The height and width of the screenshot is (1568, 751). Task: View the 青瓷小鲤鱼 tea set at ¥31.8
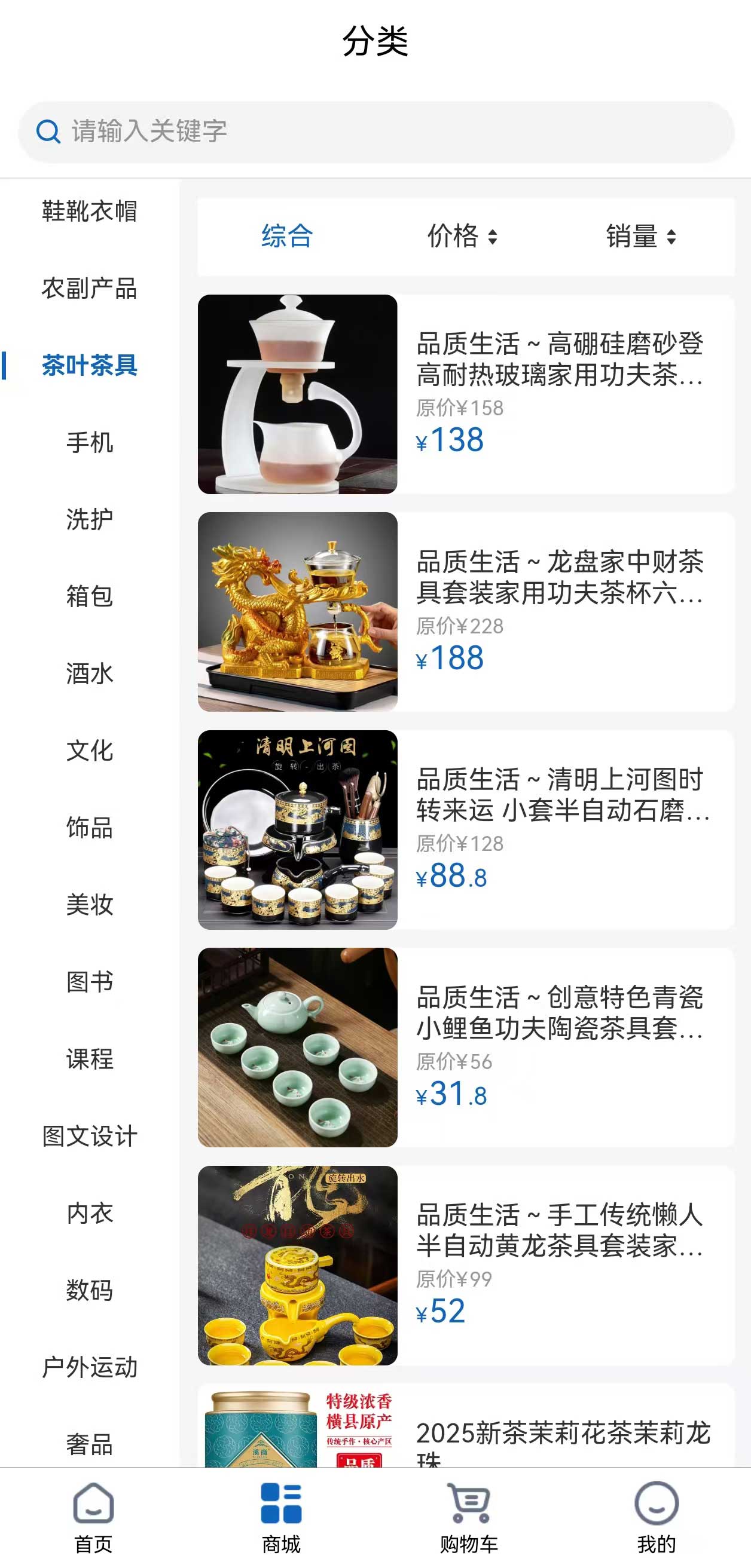tap(466, 1048)
